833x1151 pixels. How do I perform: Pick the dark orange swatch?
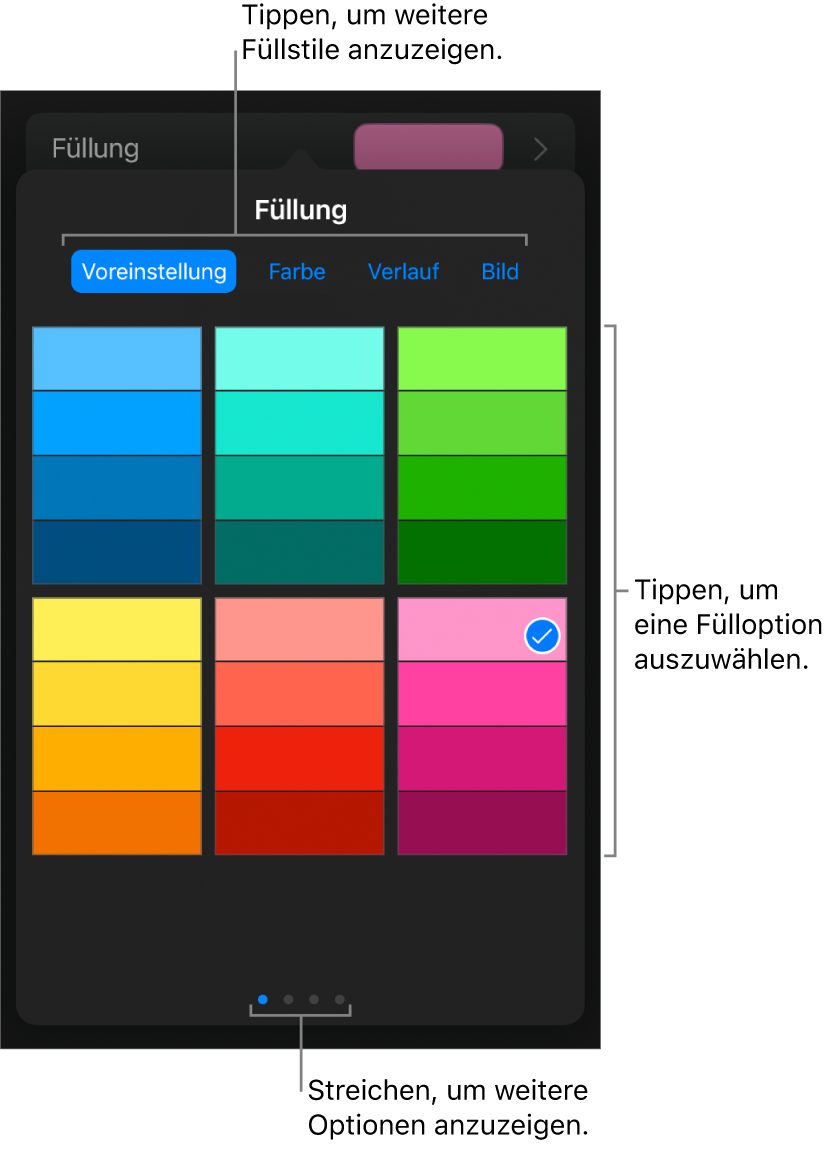(x=117, y=822)
